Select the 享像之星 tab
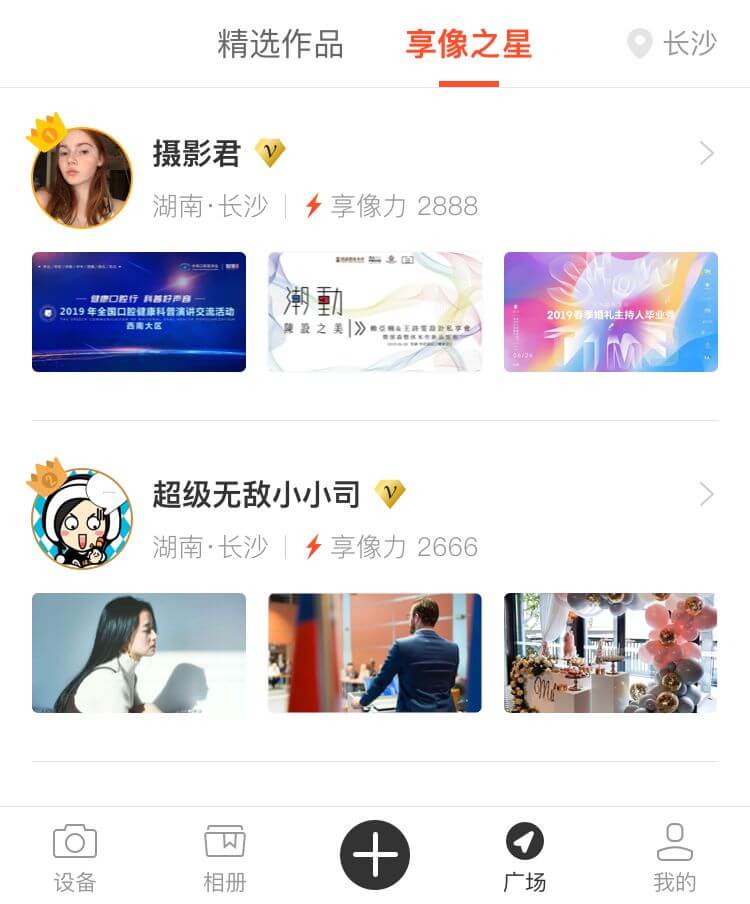750x904 pixels. (x=468, y=44)
